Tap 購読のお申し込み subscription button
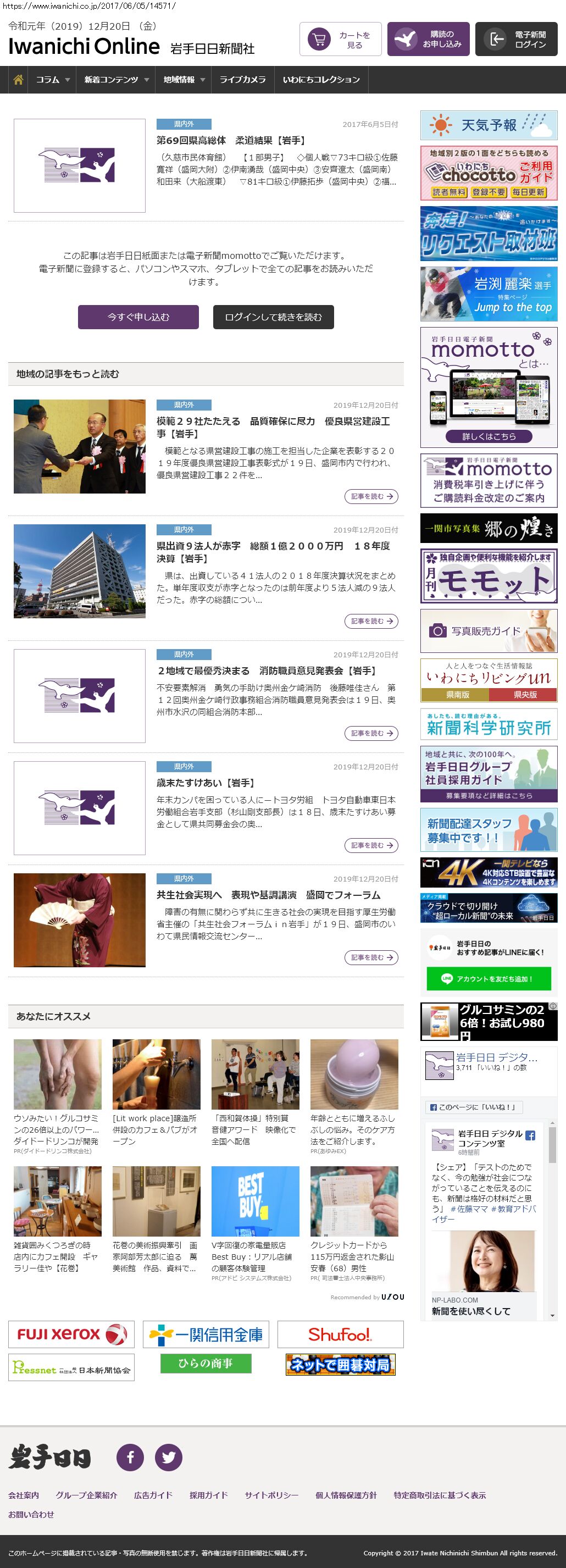This screenshot has width=566, height=1568. (x=428, y=40)
